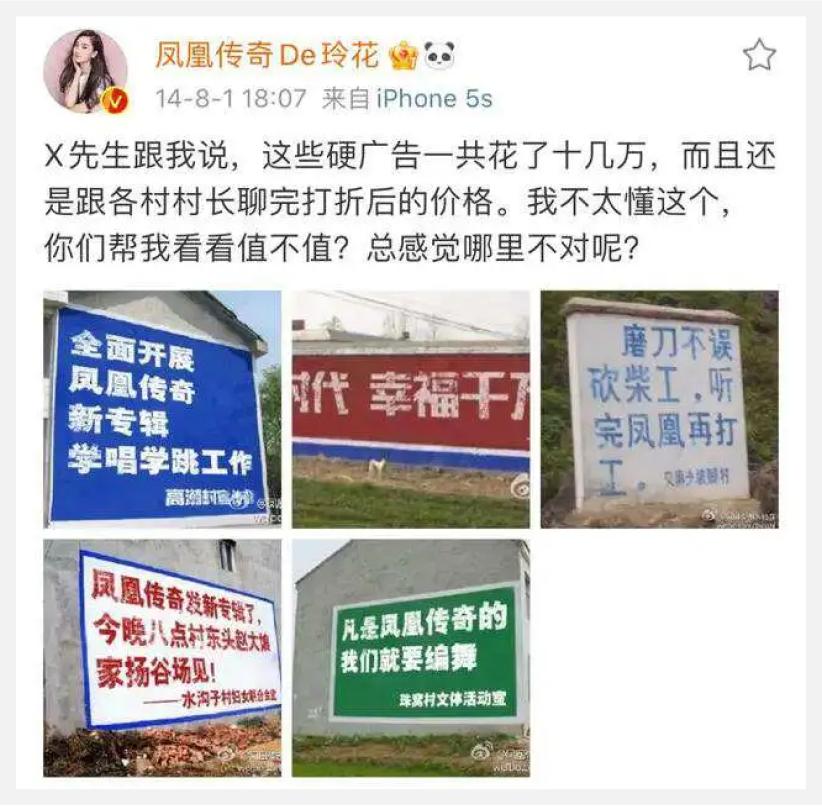This screenshot has height=806, width=822.
Task: Favorite this post with the star icon
Action: (759, 55)
